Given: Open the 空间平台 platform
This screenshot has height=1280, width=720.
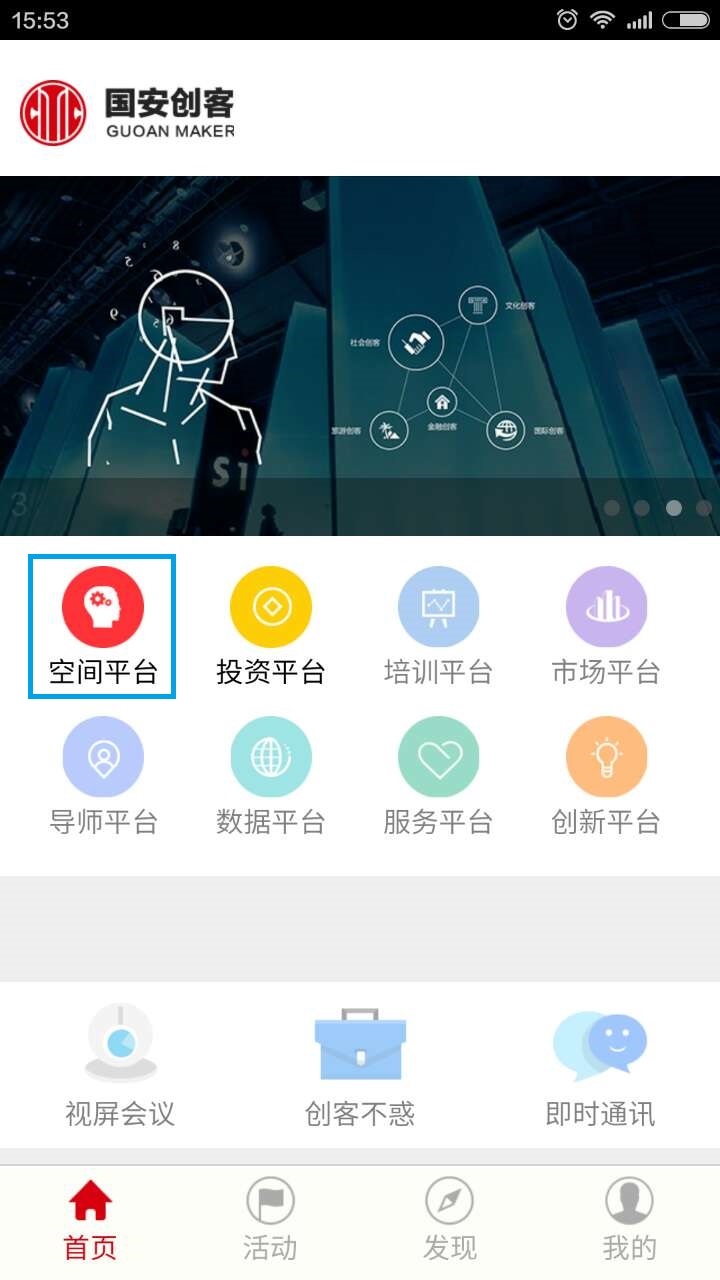Looking at the screenshot, I should (x=103, y=627).
